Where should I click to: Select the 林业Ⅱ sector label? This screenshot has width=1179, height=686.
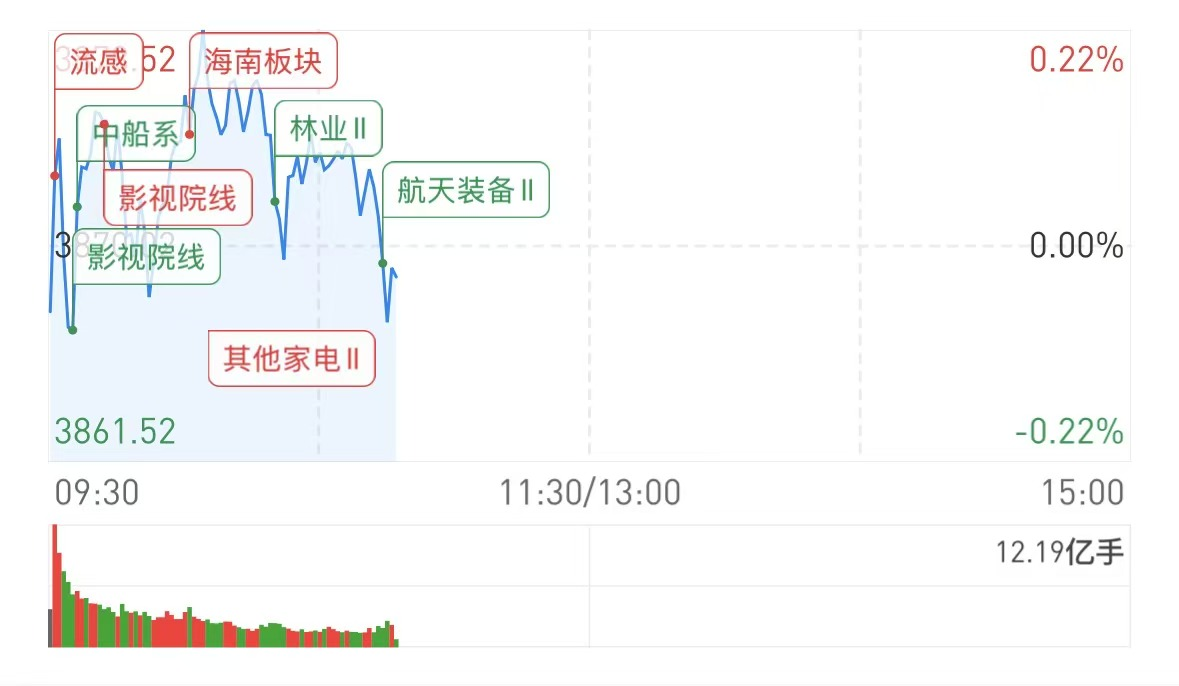(328, 128)
